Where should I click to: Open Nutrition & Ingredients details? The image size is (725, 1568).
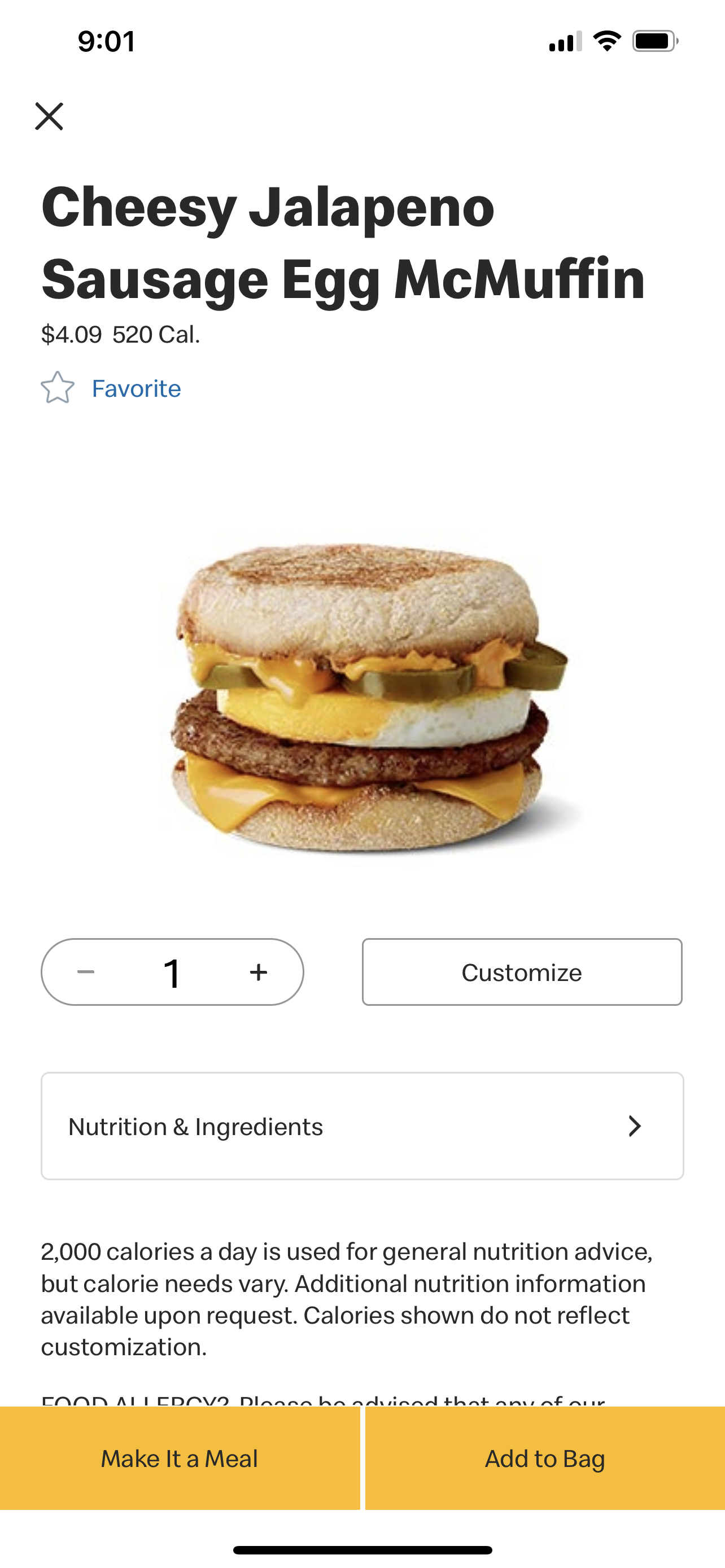click(x=362, y=1126)
